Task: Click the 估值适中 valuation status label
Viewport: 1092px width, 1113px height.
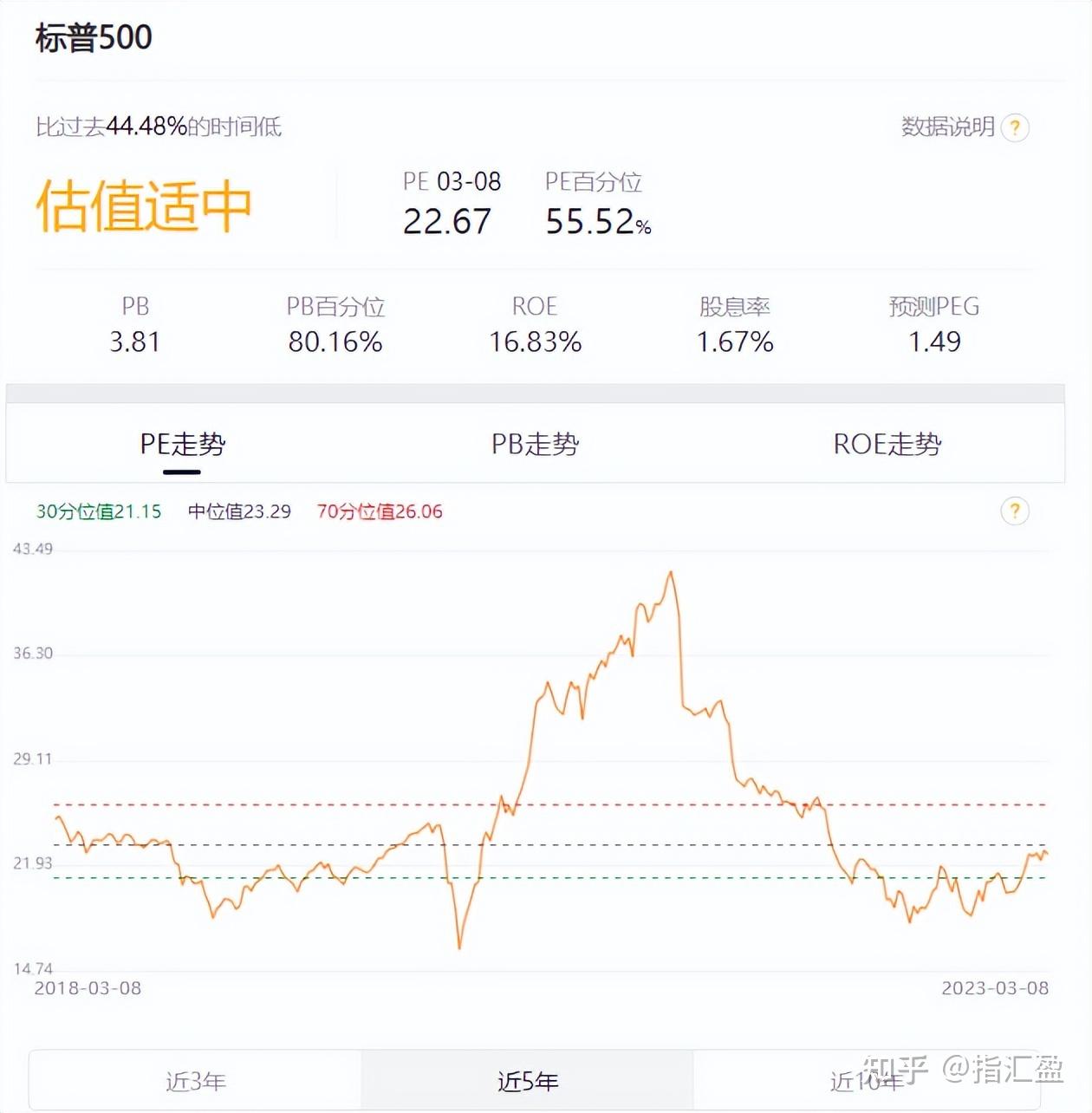Action: [141, 206]
